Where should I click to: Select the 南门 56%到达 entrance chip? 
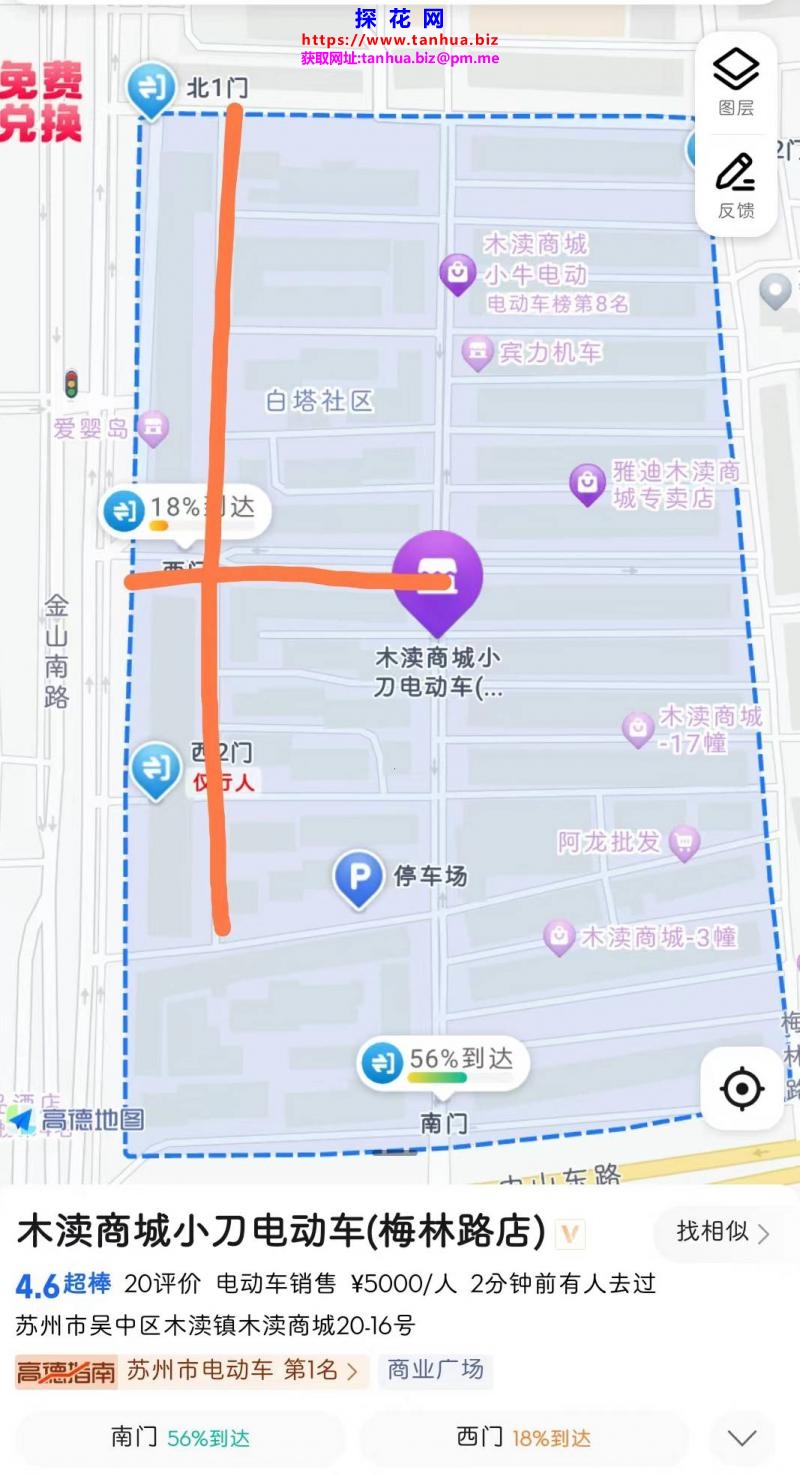coord(180,1438)
